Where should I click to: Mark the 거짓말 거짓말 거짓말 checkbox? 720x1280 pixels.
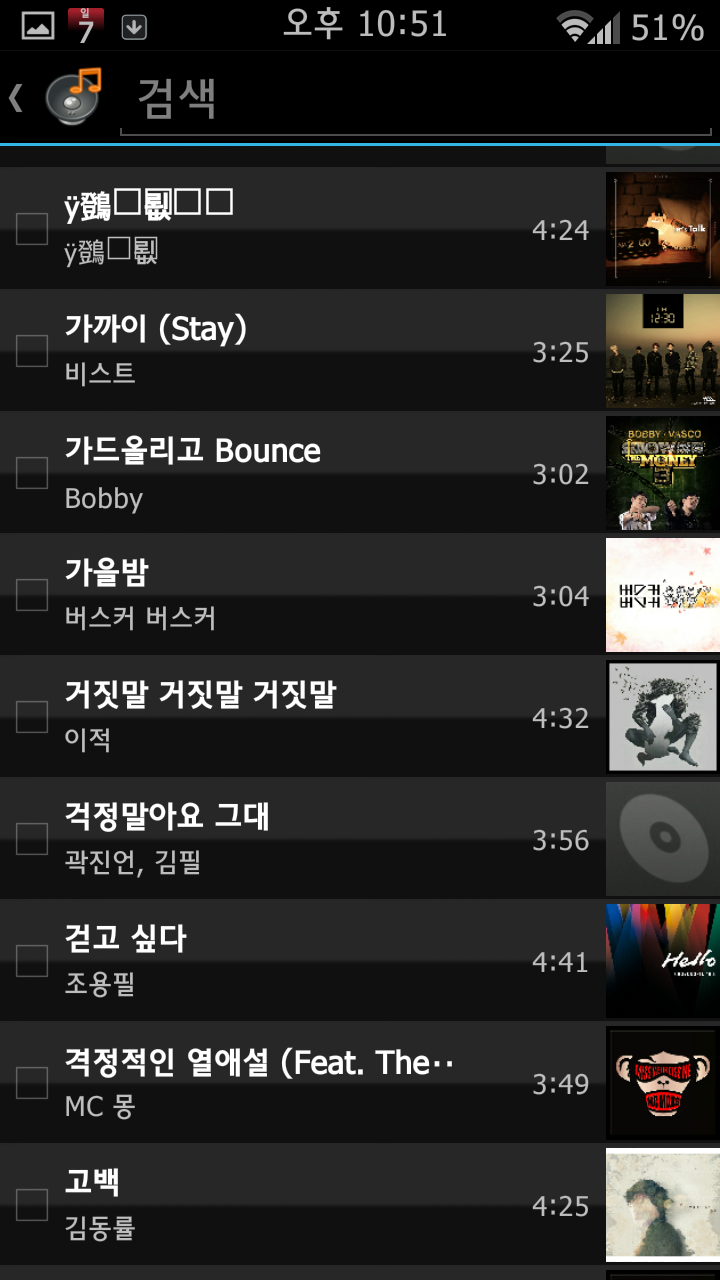coord(32,717)
